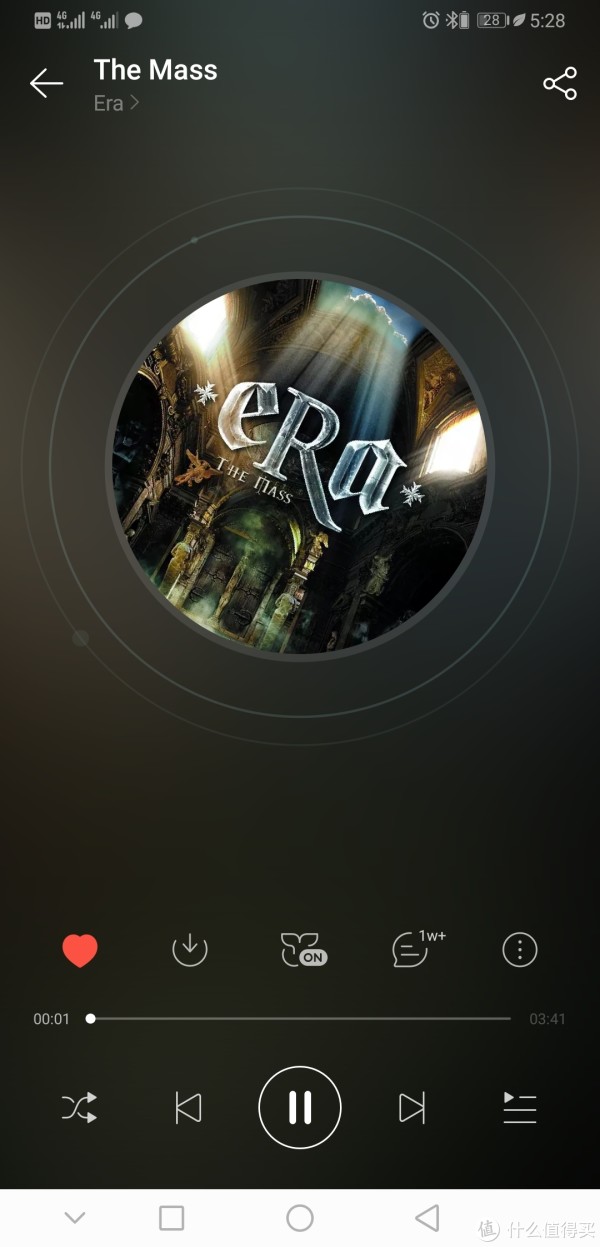Open the more options menu
This screenshot has height=1247, width=600.
coord(520,950)
